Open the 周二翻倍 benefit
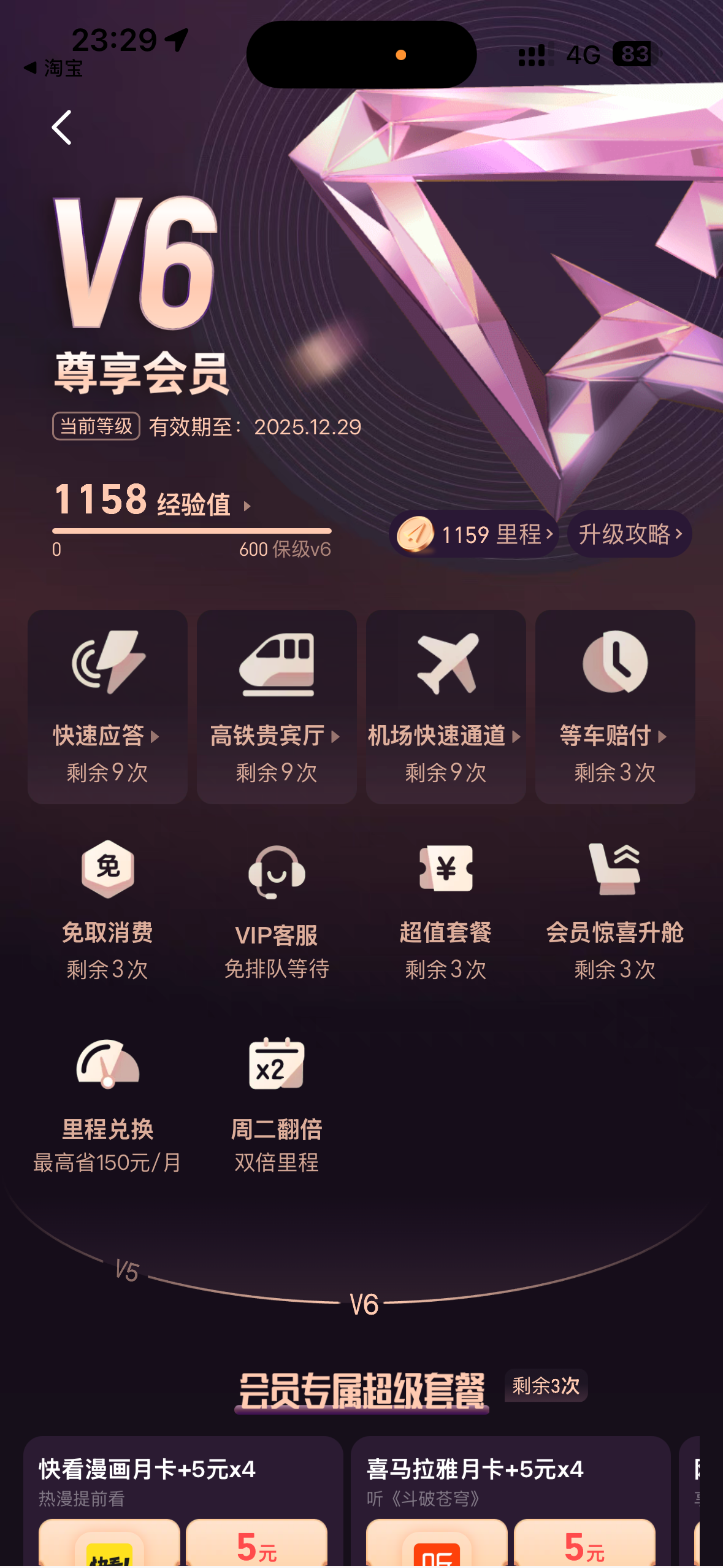Image resolution: width=723 pixels, height=1568 pixels. 277,1104
